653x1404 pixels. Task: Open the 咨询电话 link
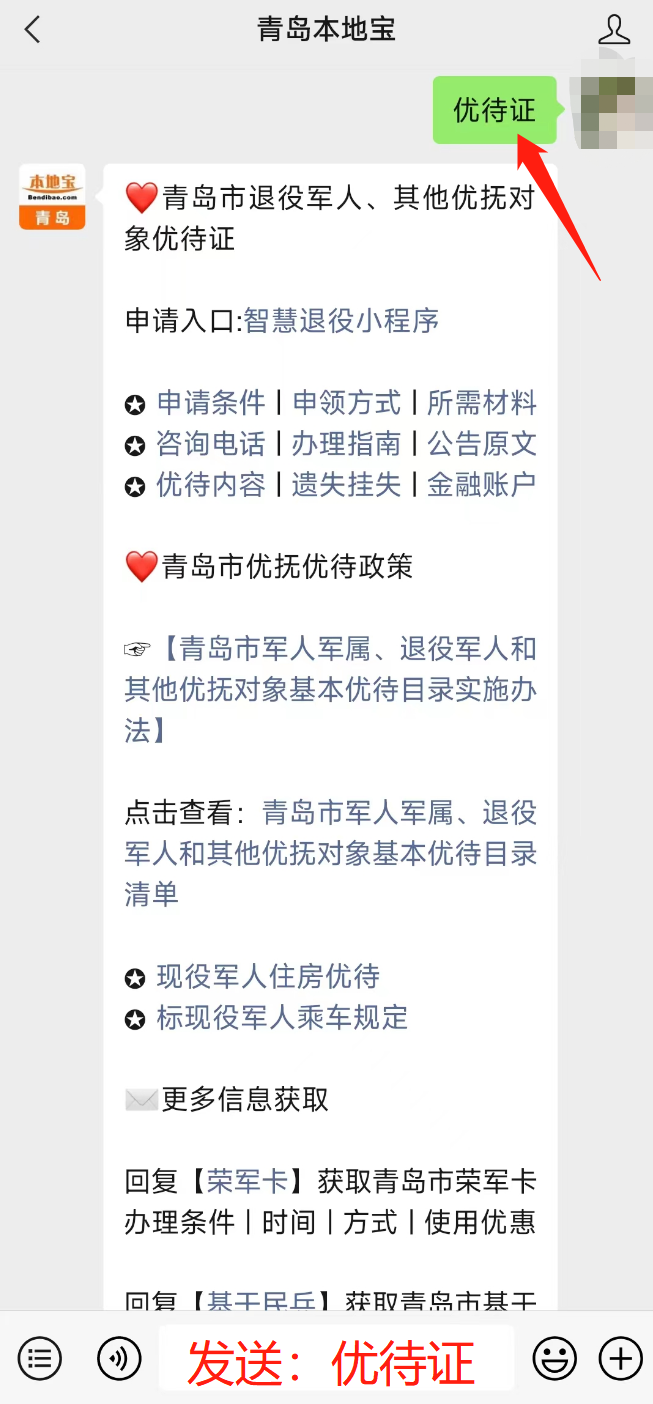[x=211, y=444]
